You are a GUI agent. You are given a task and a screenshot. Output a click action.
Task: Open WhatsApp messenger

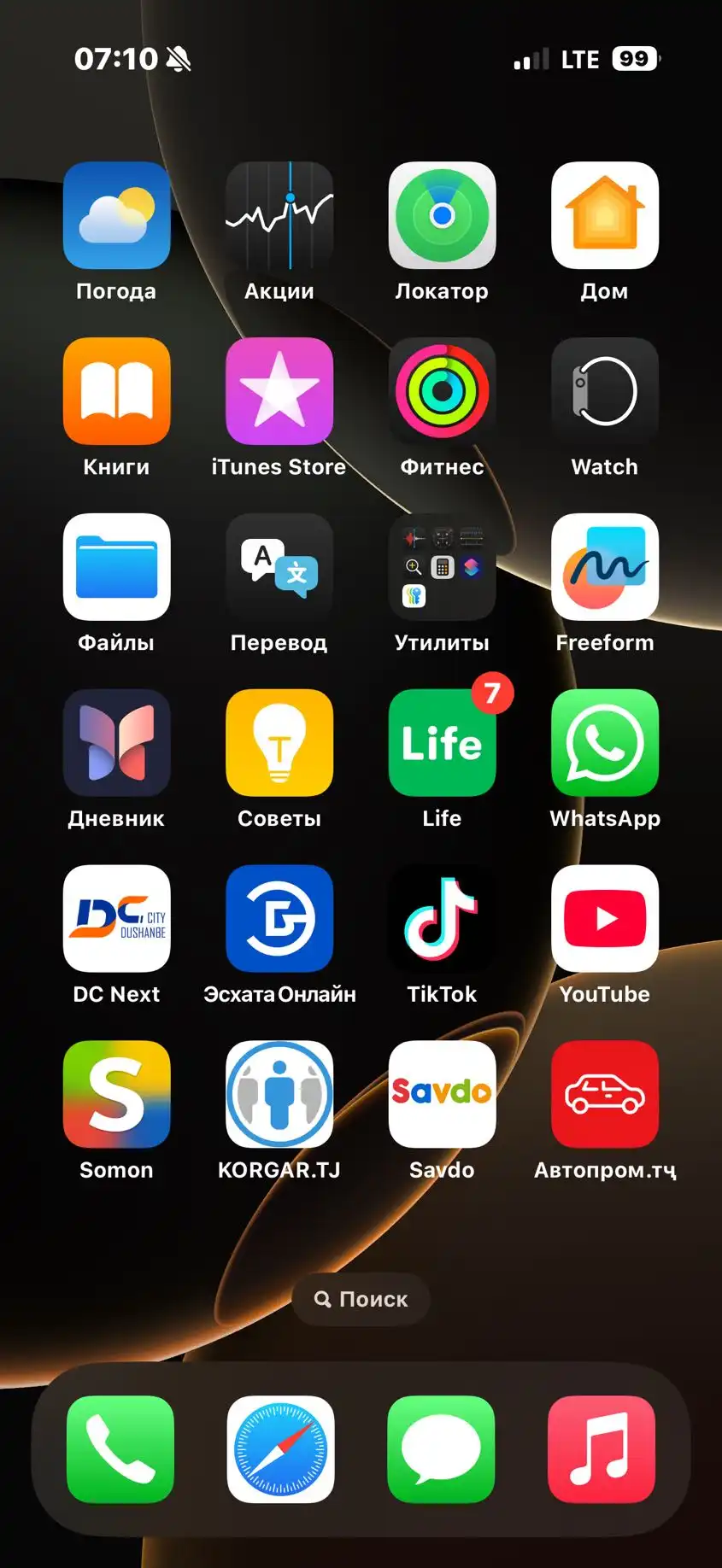click(x=605, y=743)
